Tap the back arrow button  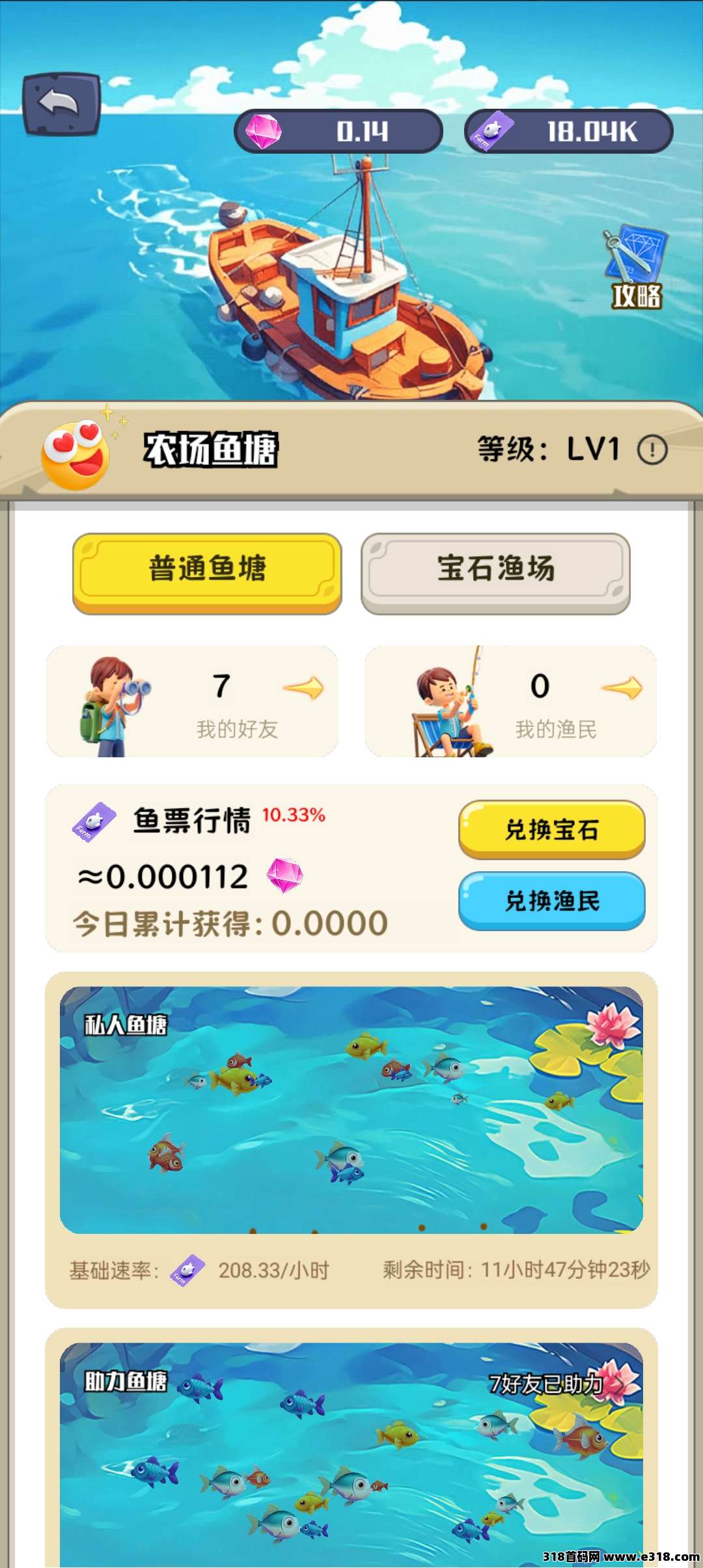pos(61,104)
